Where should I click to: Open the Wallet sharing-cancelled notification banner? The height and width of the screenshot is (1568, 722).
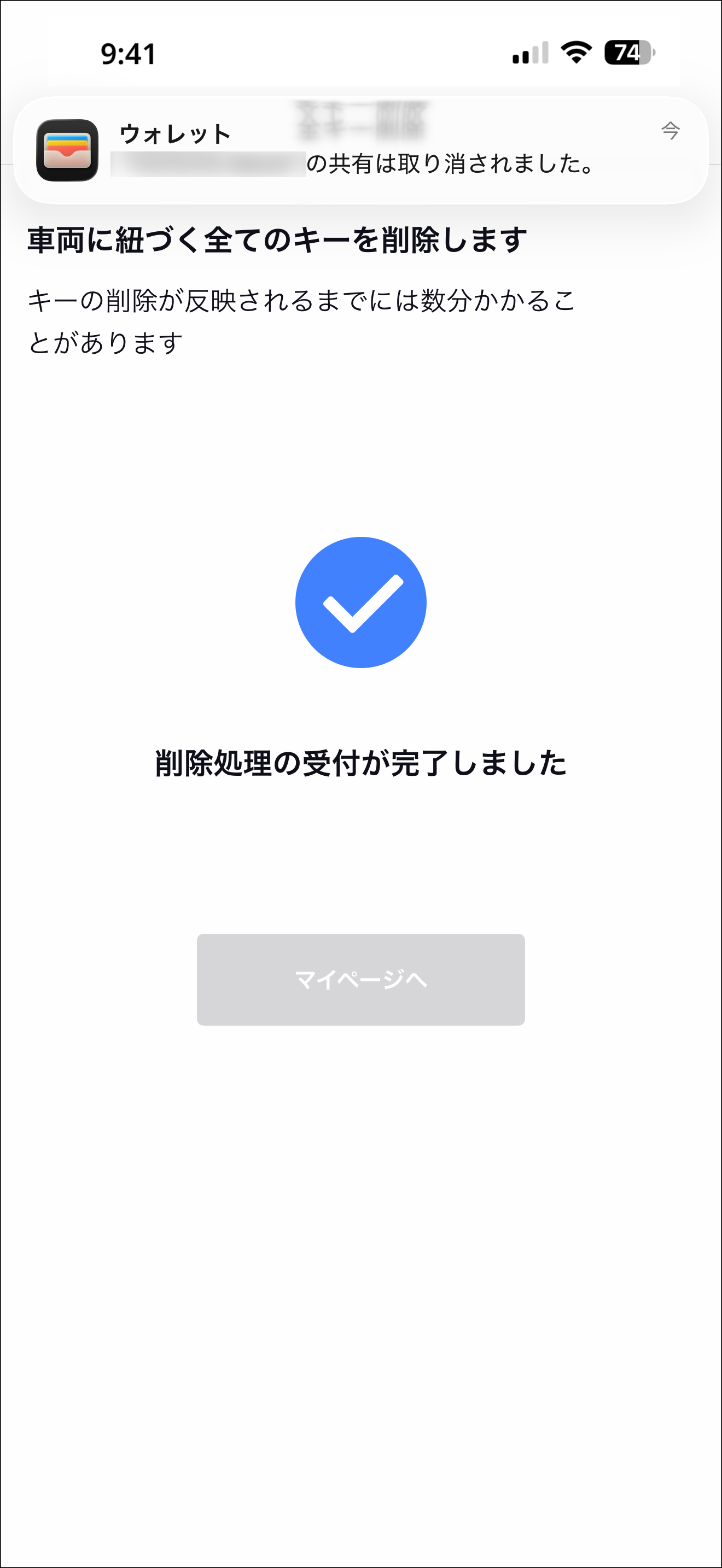(x=360, y=150)
